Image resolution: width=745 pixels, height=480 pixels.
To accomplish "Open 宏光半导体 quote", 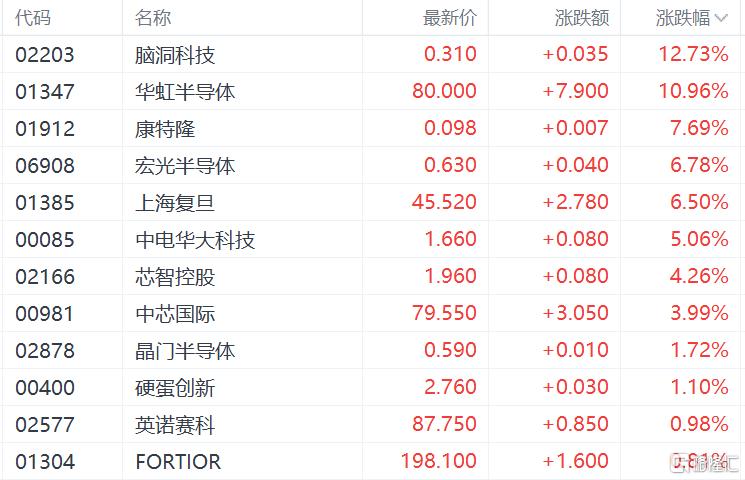I will [x=185, y=165].
